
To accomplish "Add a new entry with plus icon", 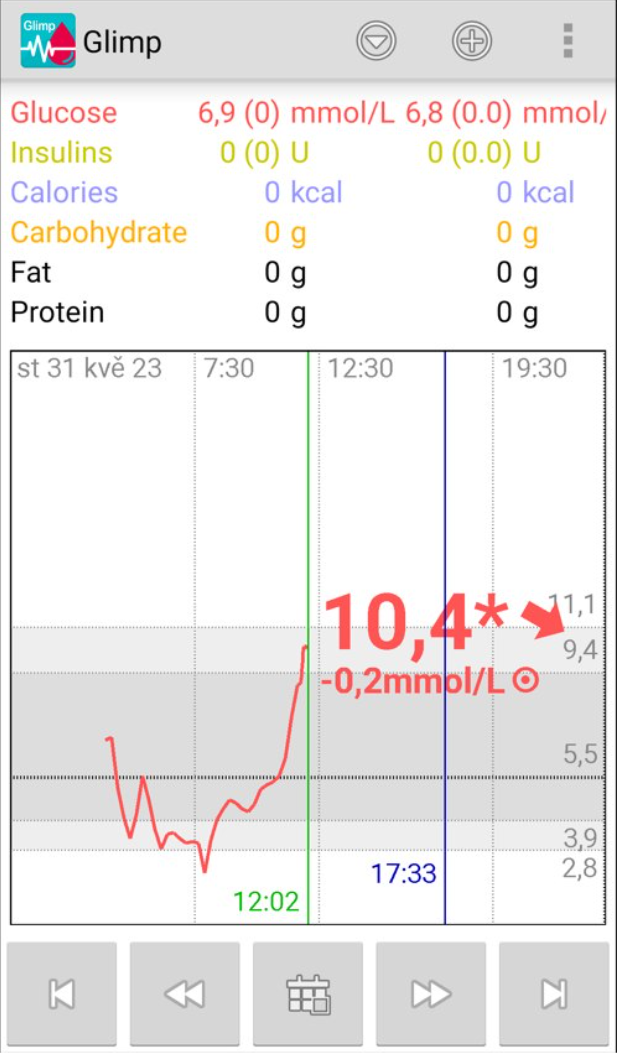I will [472, 41].
